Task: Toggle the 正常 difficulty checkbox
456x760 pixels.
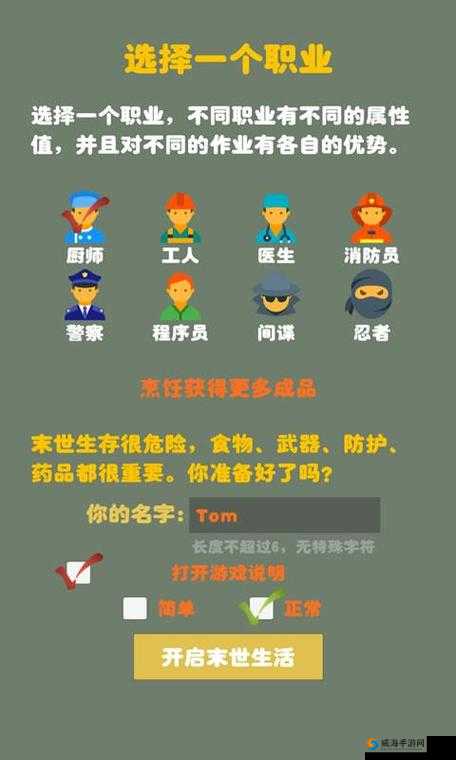Action: pyautogui.click(x=262, y=608)
